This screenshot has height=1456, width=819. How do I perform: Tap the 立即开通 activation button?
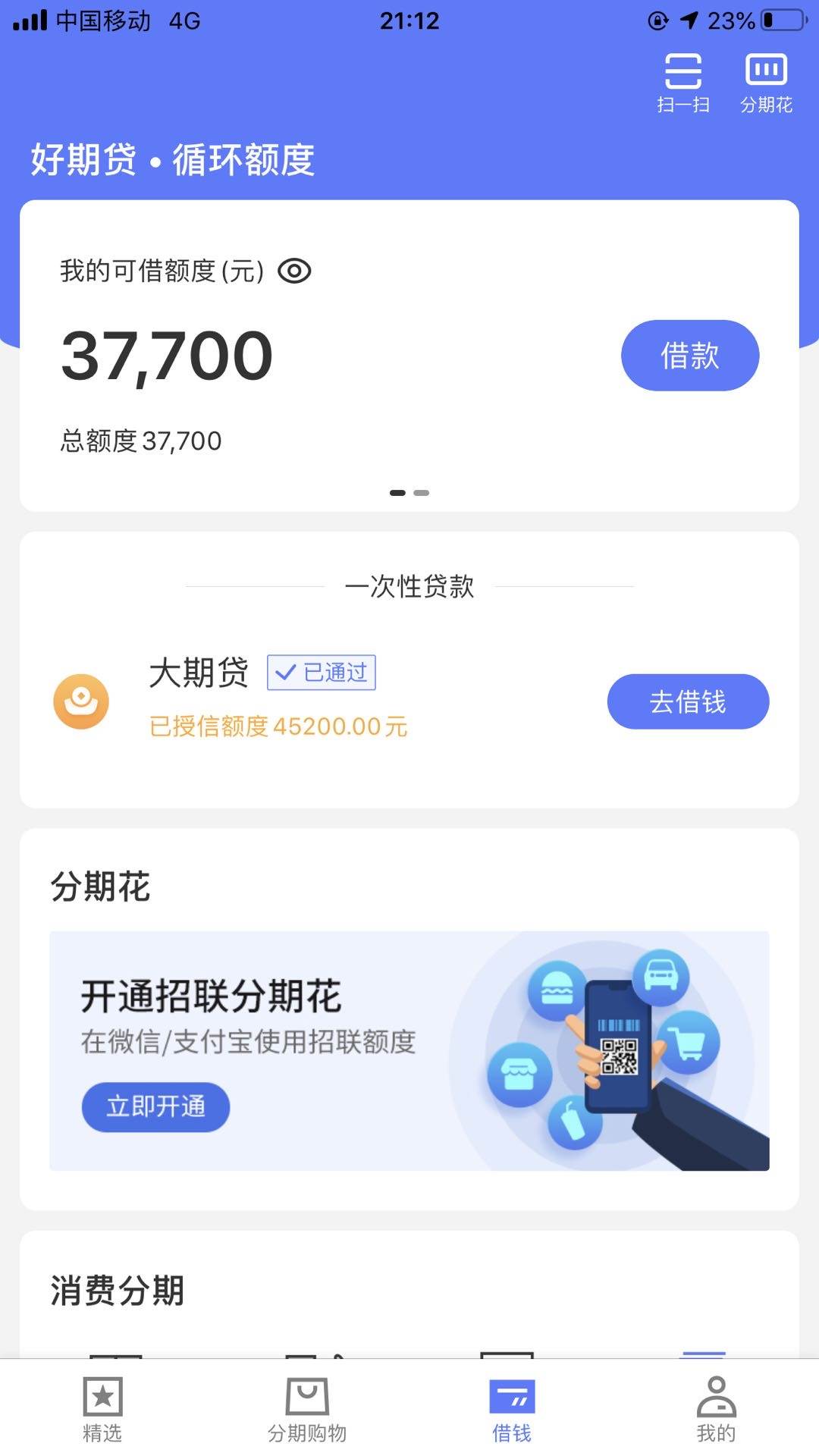click(155, 1108)
